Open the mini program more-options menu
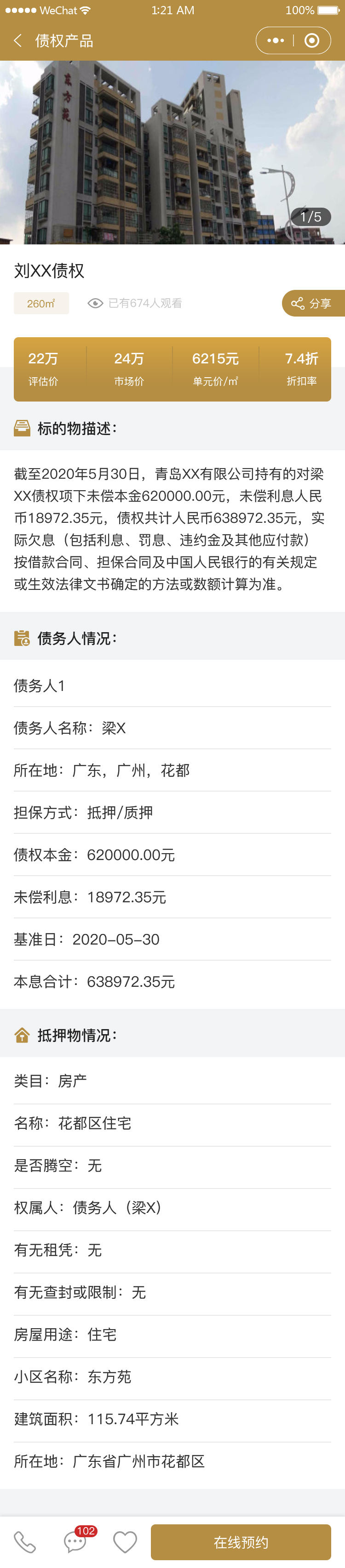Screen dimensions: 345x1568 276,41
